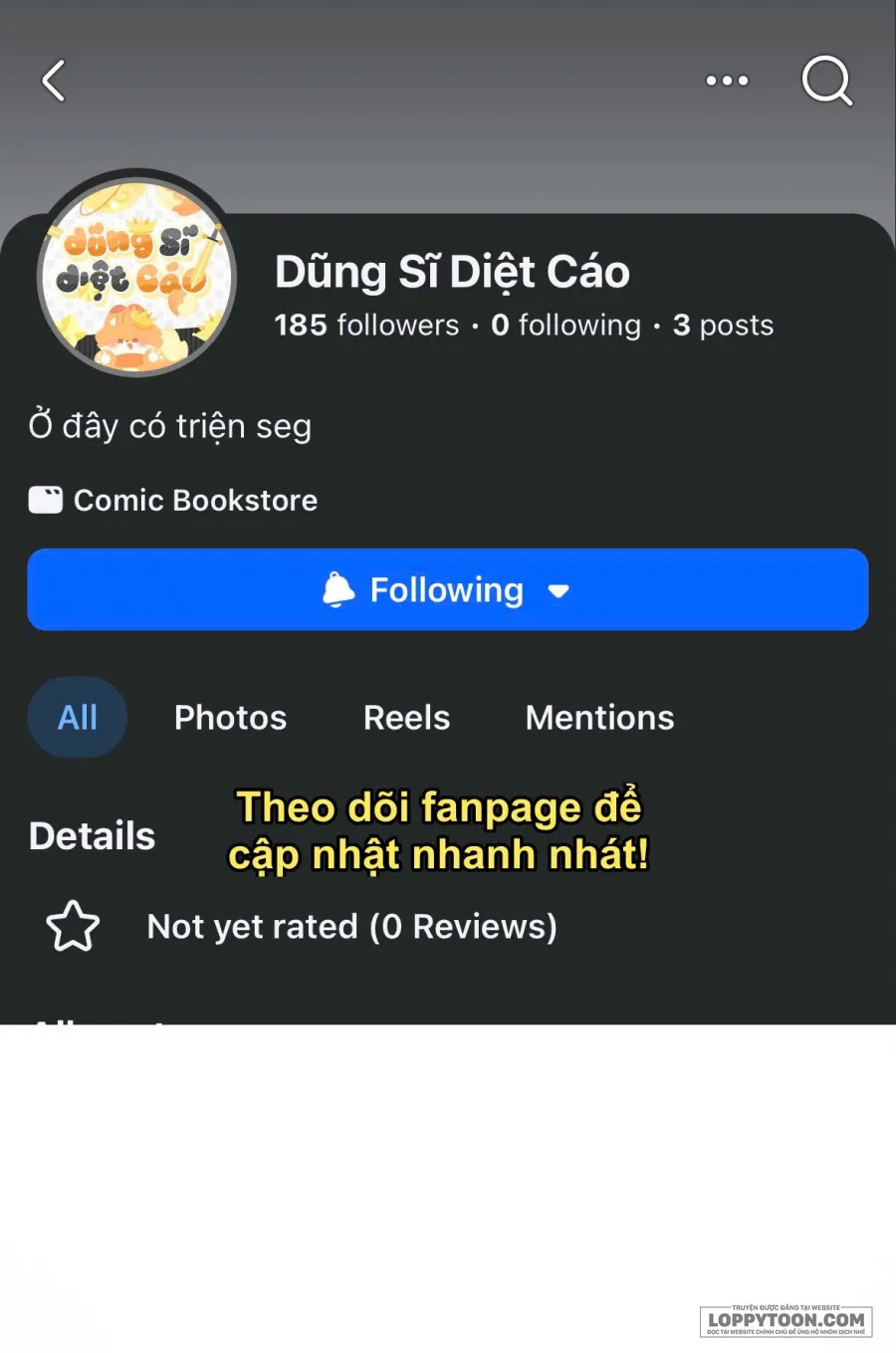The width and height of the screenshot is (896, 1353).
Task: Click the magnifier to search this page
Action: click(827, 81)
